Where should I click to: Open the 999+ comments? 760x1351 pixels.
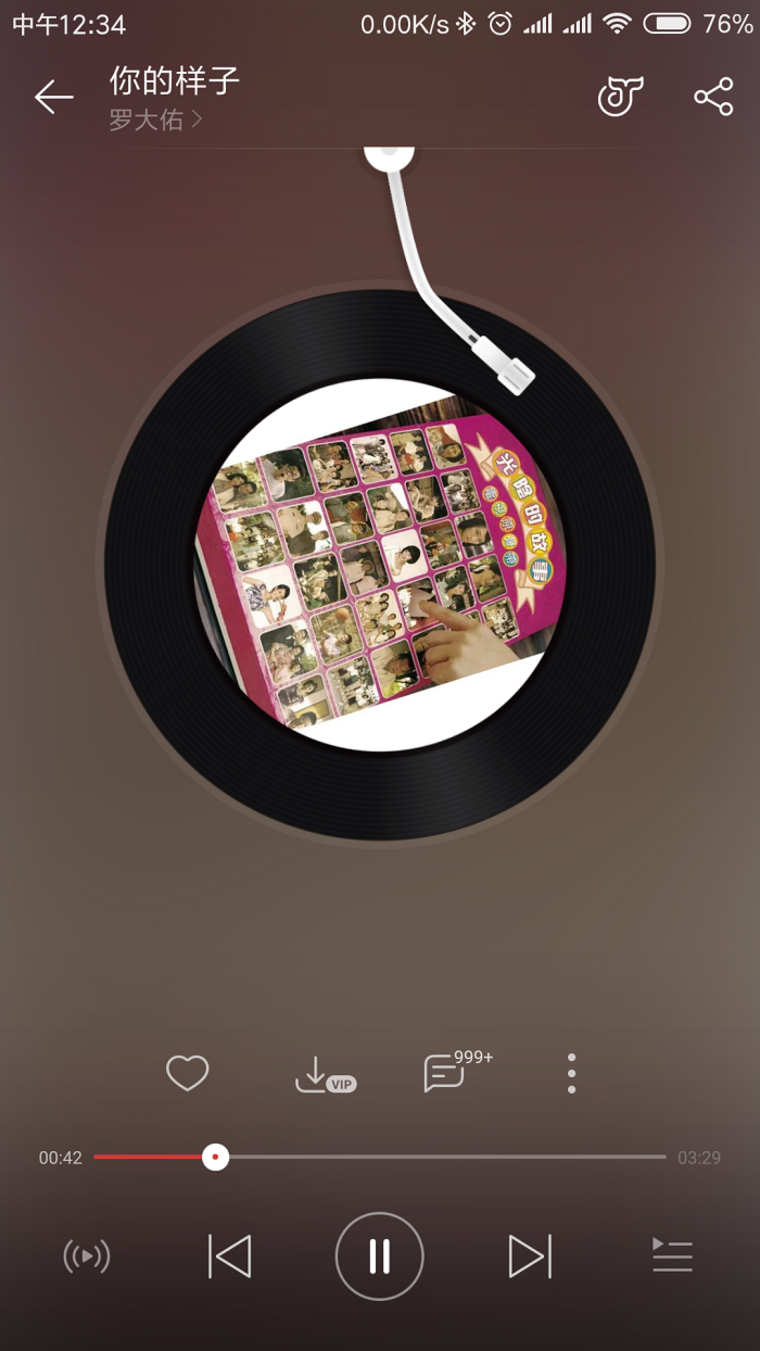click(447, 1073)
